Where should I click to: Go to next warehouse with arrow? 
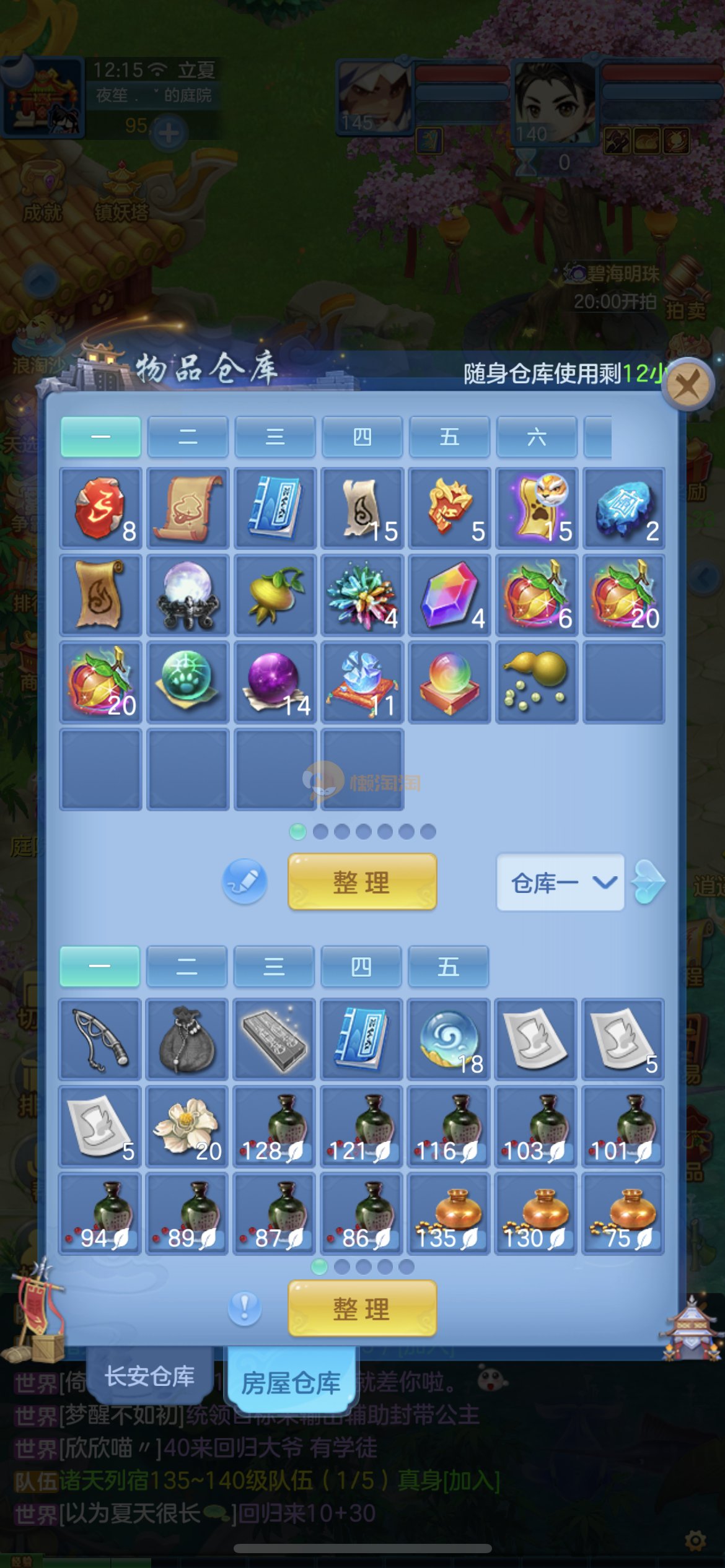[x=648, y=882]
